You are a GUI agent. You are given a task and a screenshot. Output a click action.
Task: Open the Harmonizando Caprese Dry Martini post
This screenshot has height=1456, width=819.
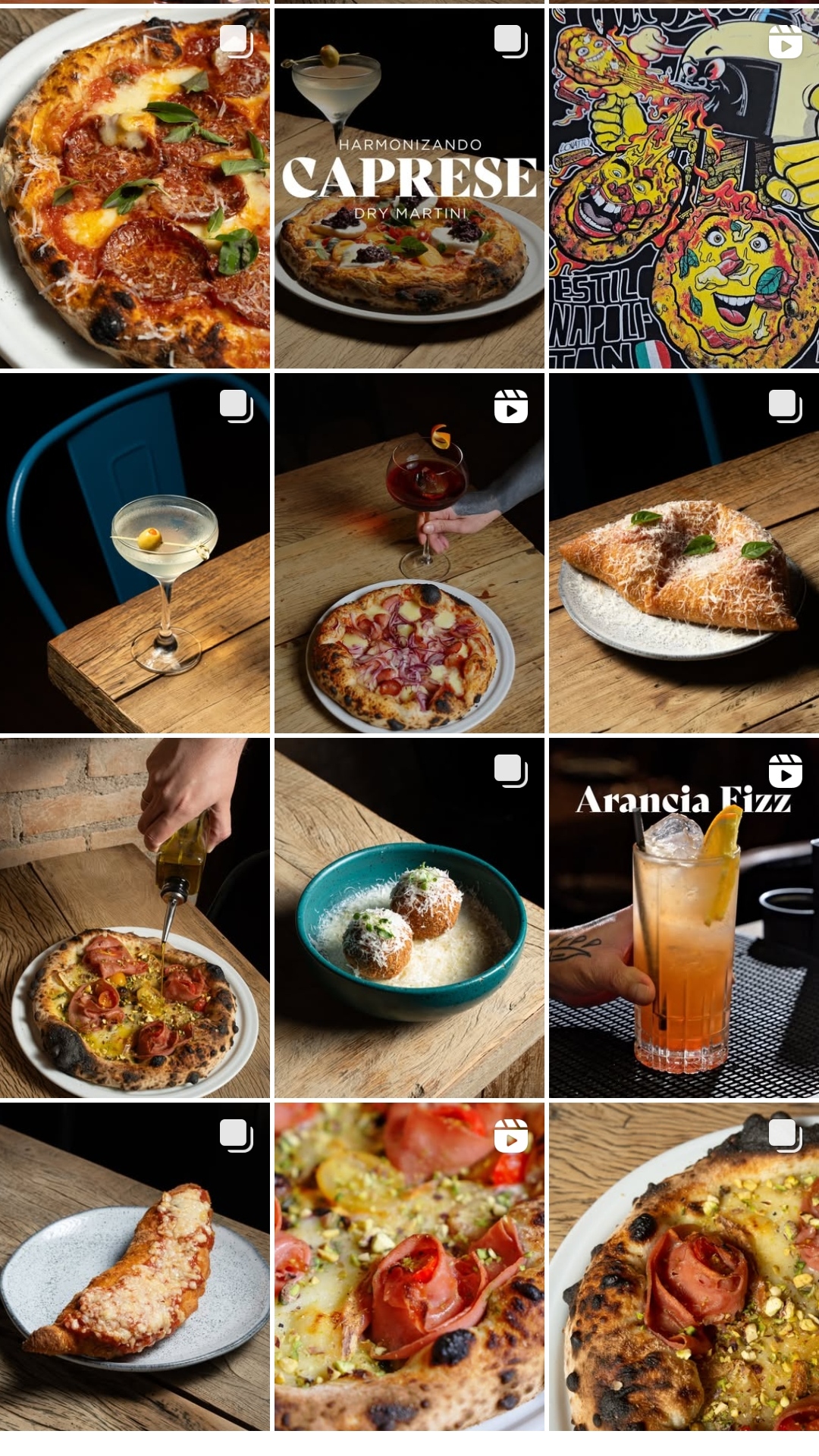(x=409, y=188)
